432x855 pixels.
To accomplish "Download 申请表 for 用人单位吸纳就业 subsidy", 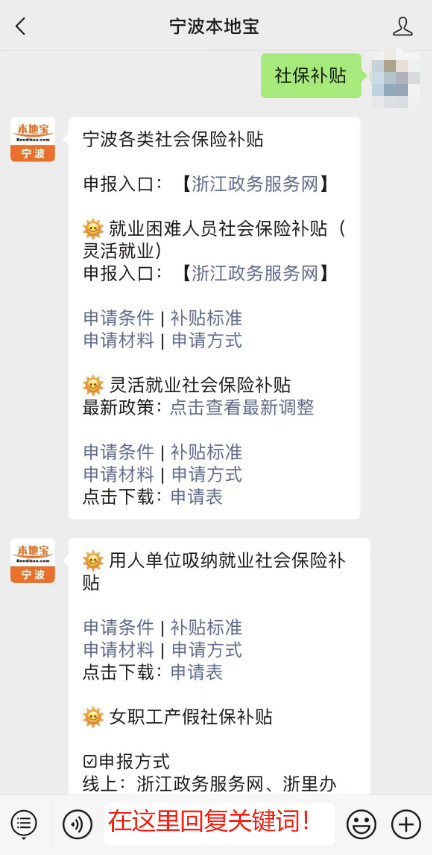I will tap(196, 672).
